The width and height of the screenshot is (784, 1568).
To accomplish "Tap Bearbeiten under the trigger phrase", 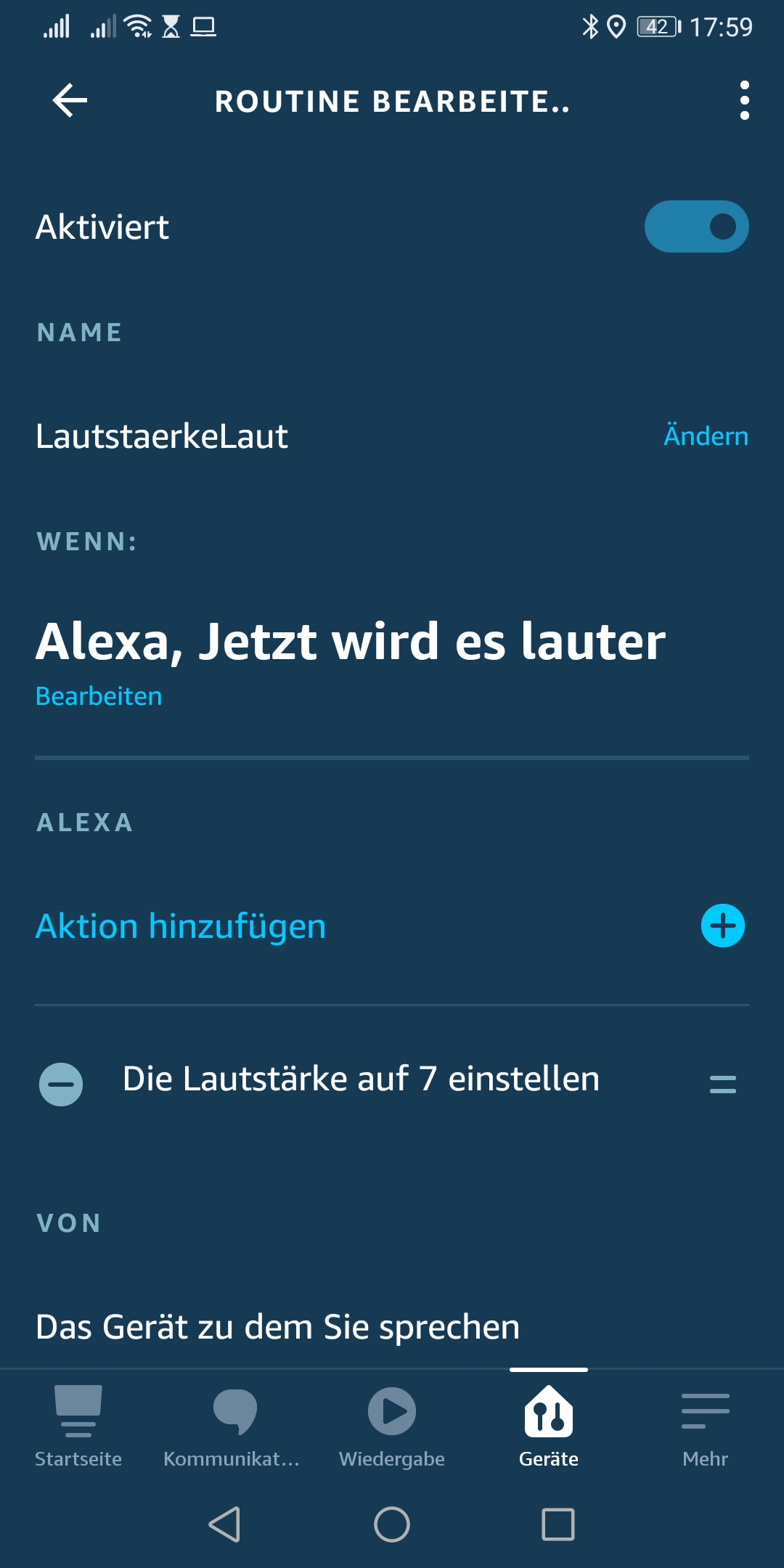I will pos(99,696).
